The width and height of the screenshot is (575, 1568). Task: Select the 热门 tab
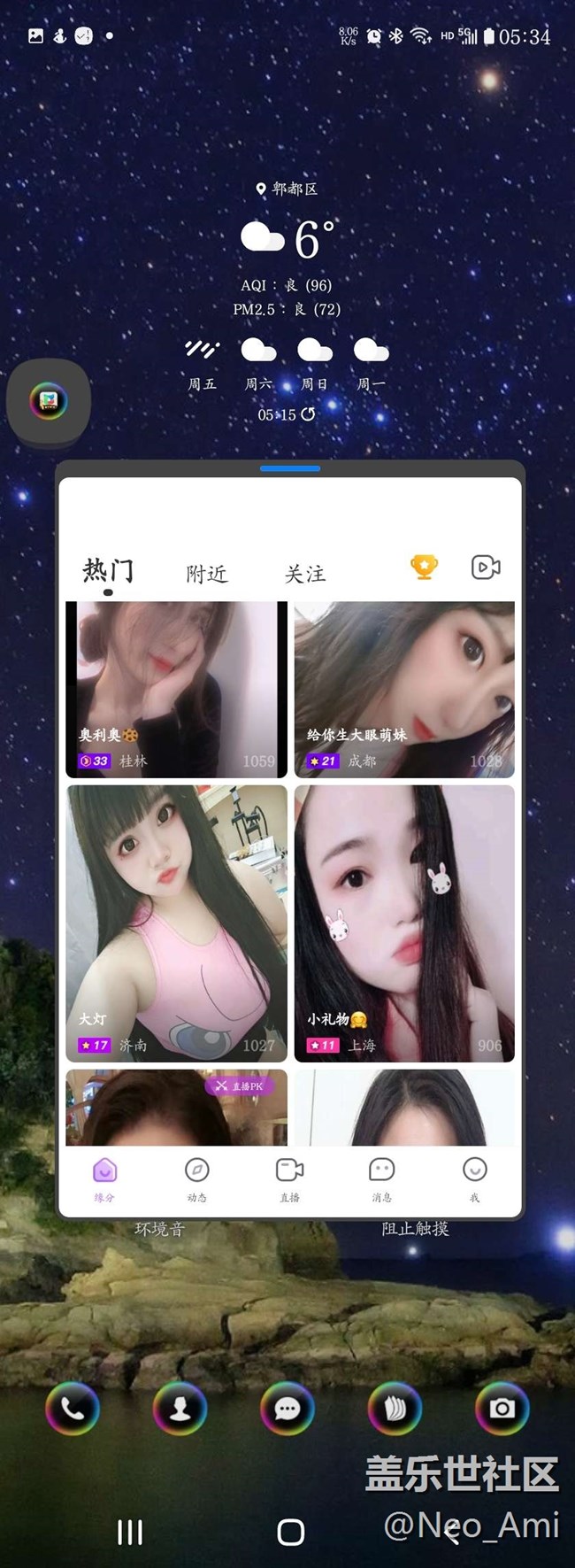[108, 571]
